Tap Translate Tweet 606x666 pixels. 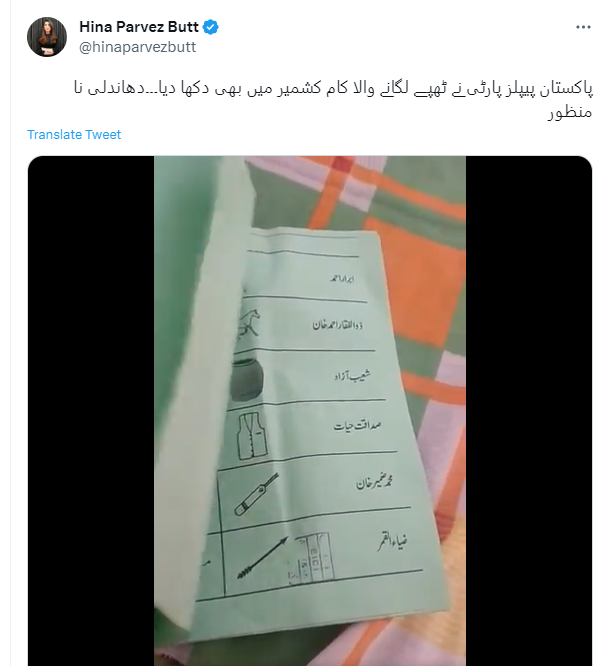(x=74, y=135)
